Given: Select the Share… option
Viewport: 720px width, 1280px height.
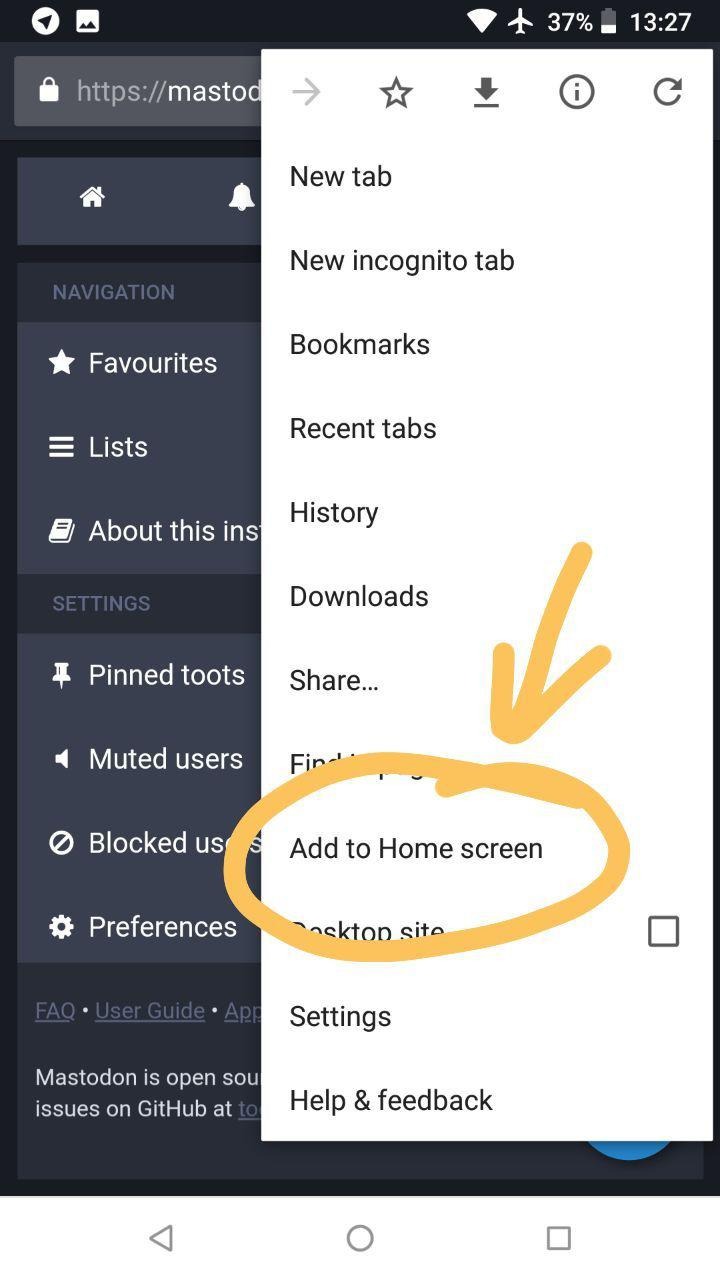Looking at the screenshot, I should point(334,680).
